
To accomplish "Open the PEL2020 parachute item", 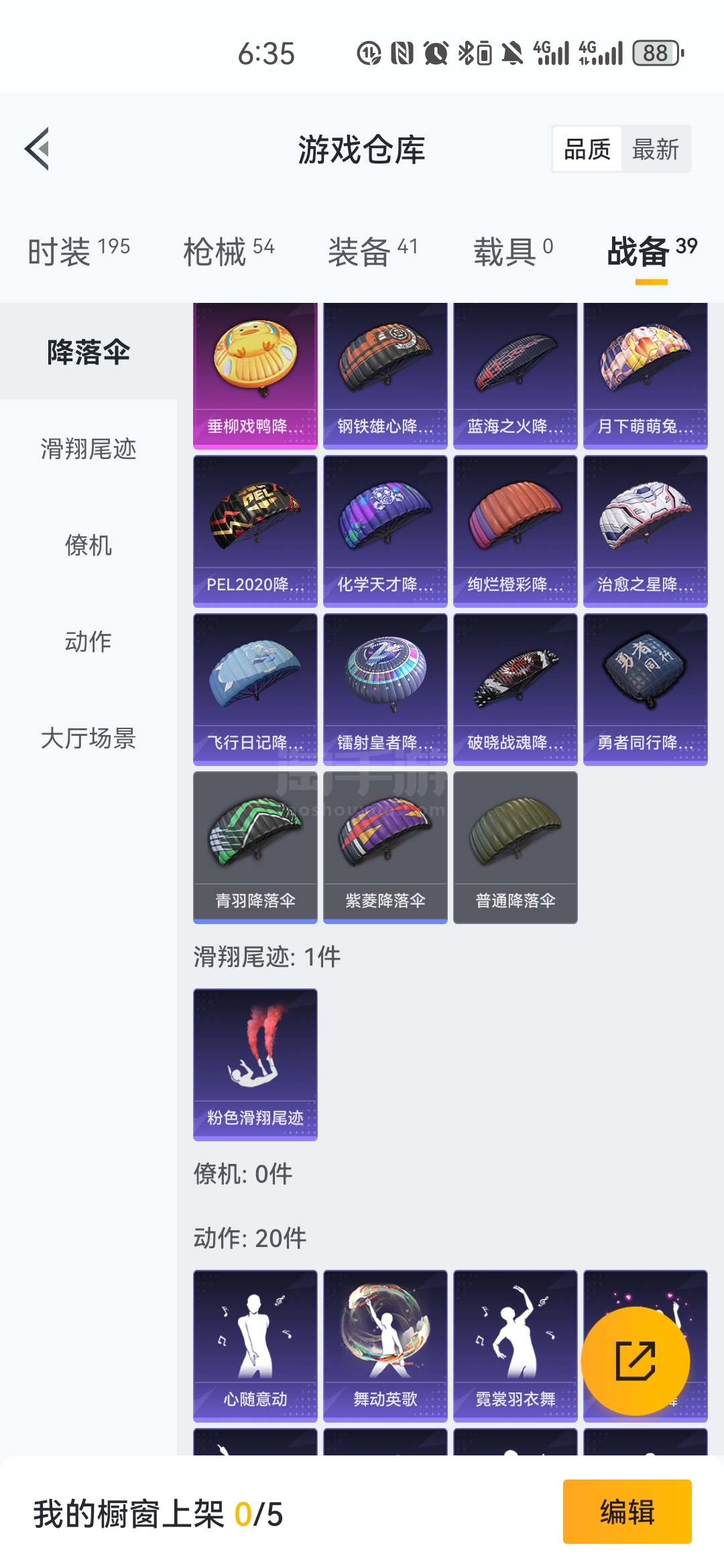I will pos(255,531).
